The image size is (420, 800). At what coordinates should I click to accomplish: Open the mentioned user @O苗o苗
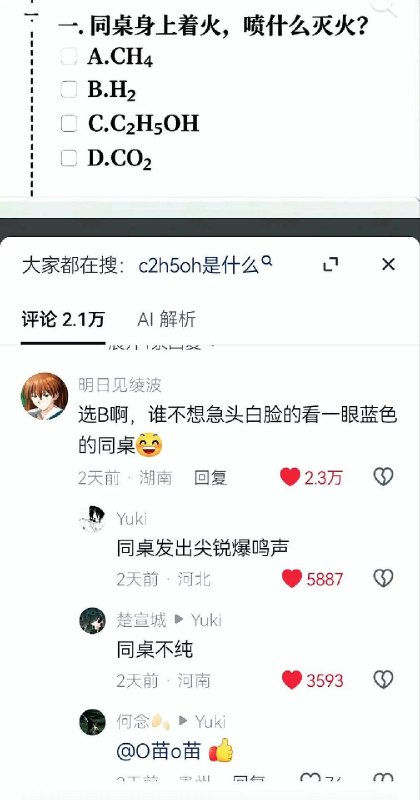161,752
